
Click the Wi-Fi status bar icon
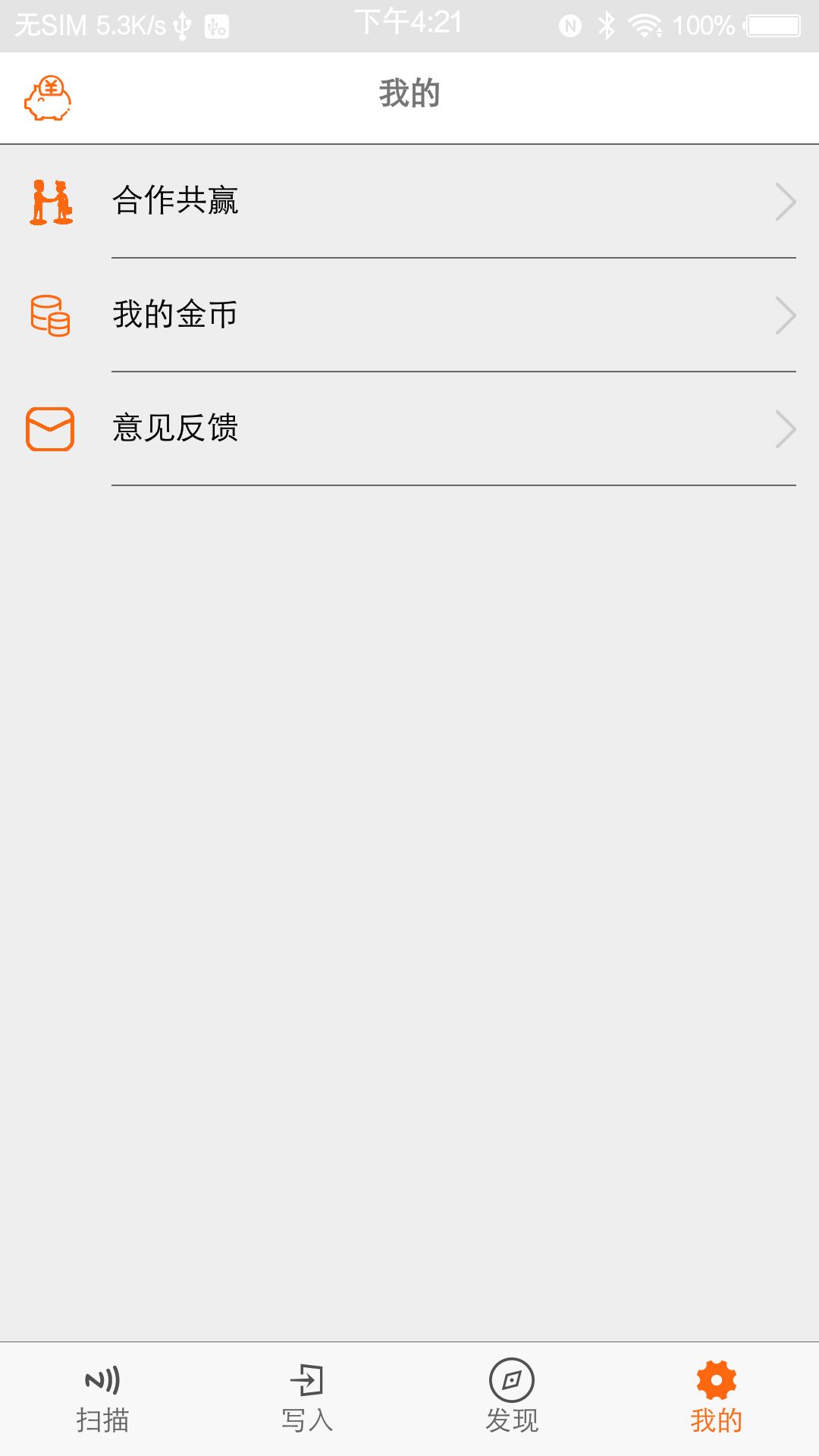click(646, 23)
